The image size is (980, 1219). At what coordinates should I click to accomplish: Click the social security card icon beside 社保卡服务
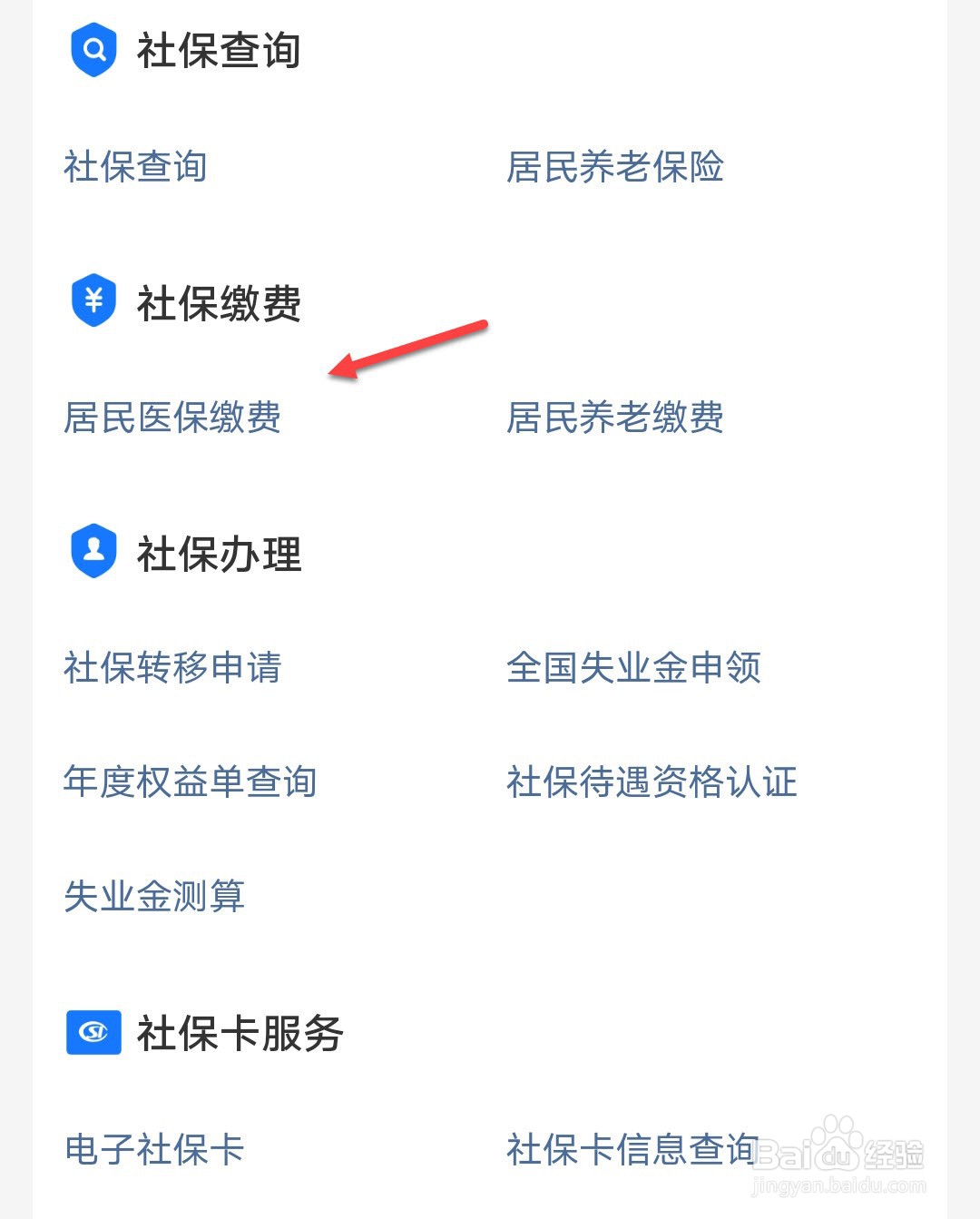click(x=91, y=1031)
